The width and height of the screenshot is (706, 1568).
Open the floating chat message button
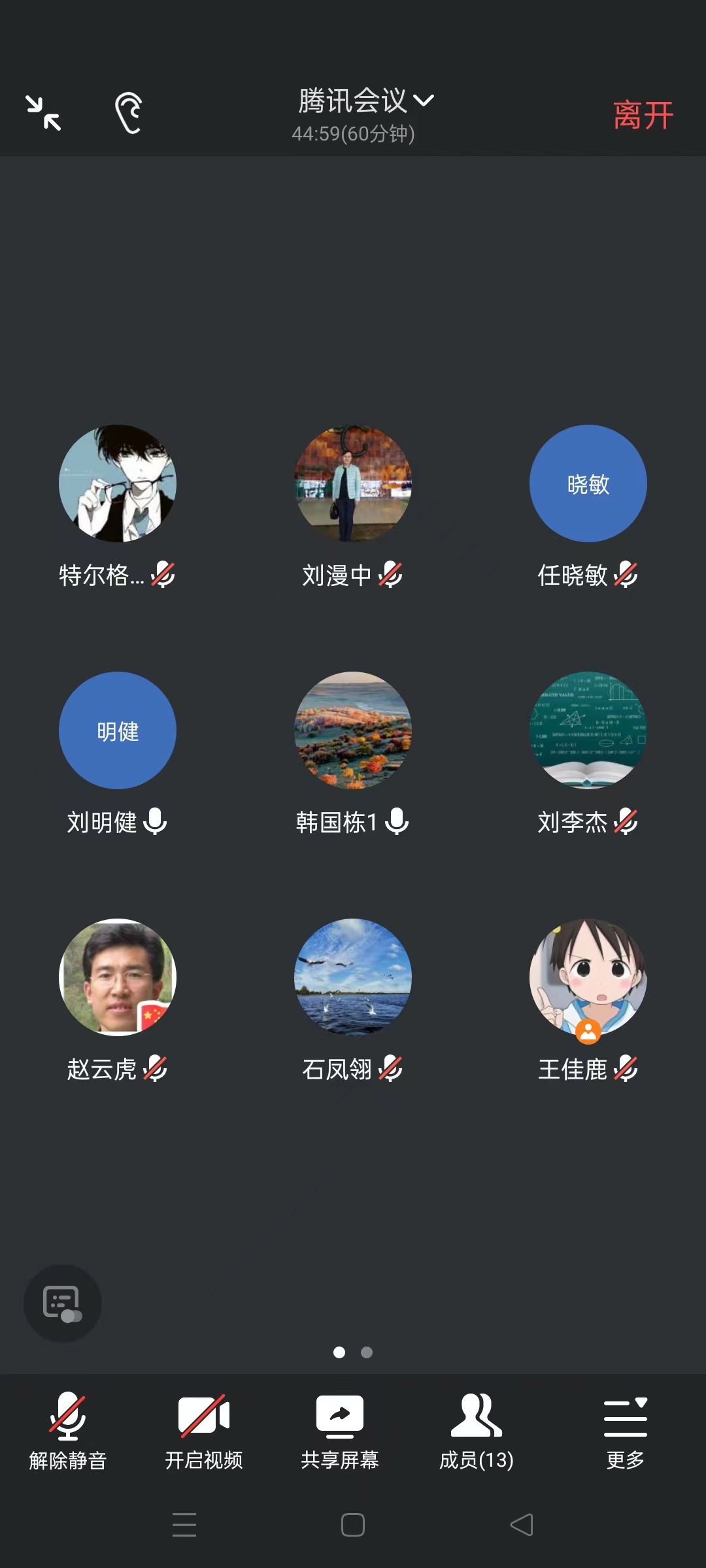[x=62, y=1303]
